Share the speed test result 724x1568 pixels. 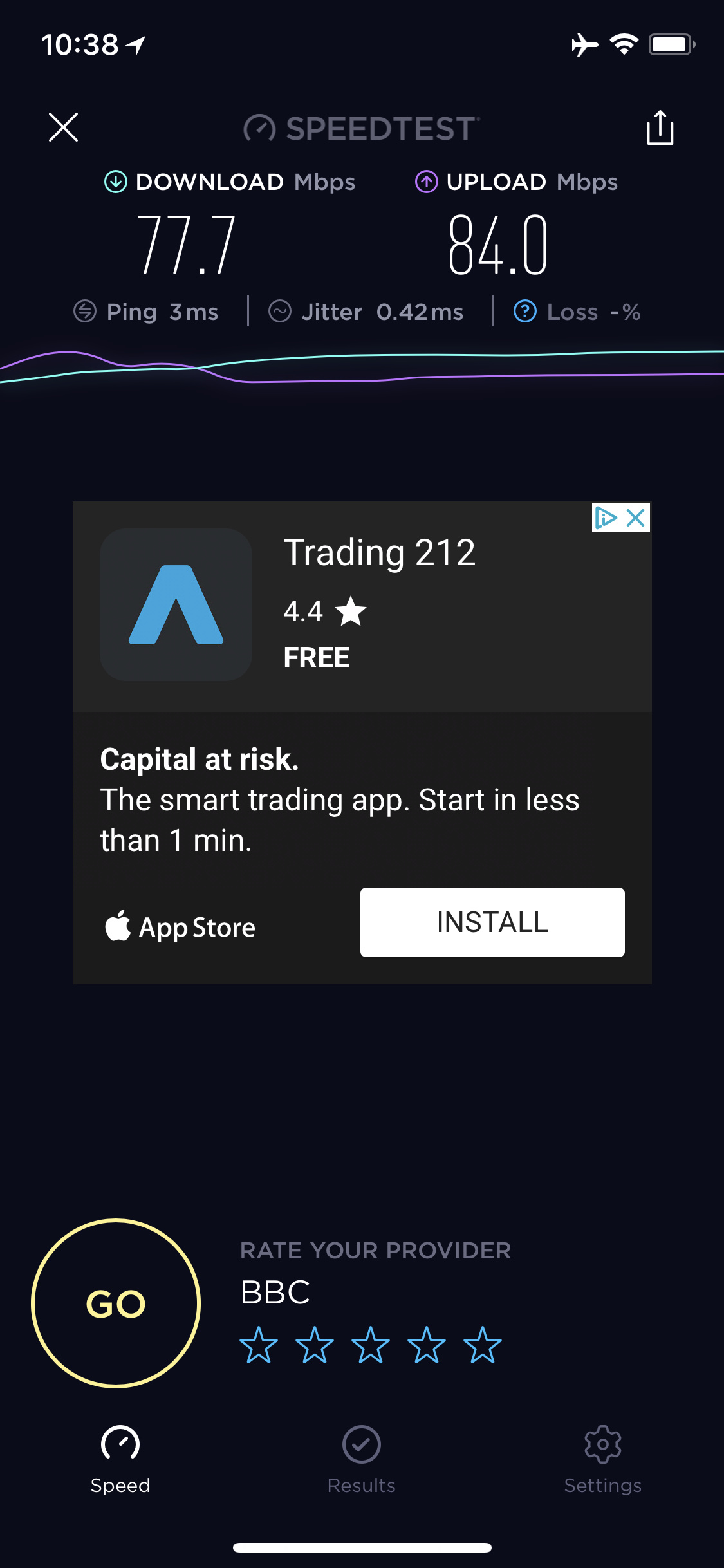[660, 128]
